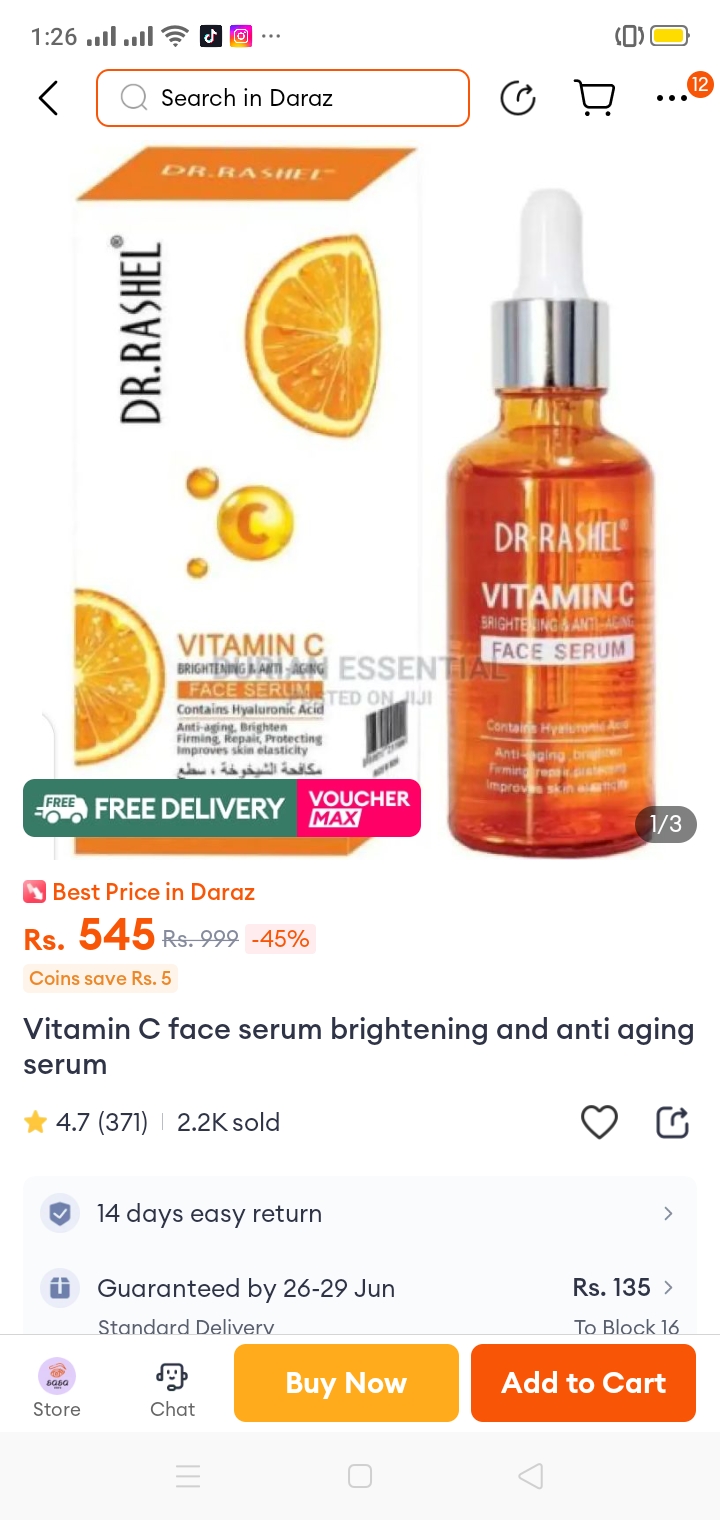This screenshot has height=1520, width=720.
Task: Go to the system home screen
Action: (360, 1476)
